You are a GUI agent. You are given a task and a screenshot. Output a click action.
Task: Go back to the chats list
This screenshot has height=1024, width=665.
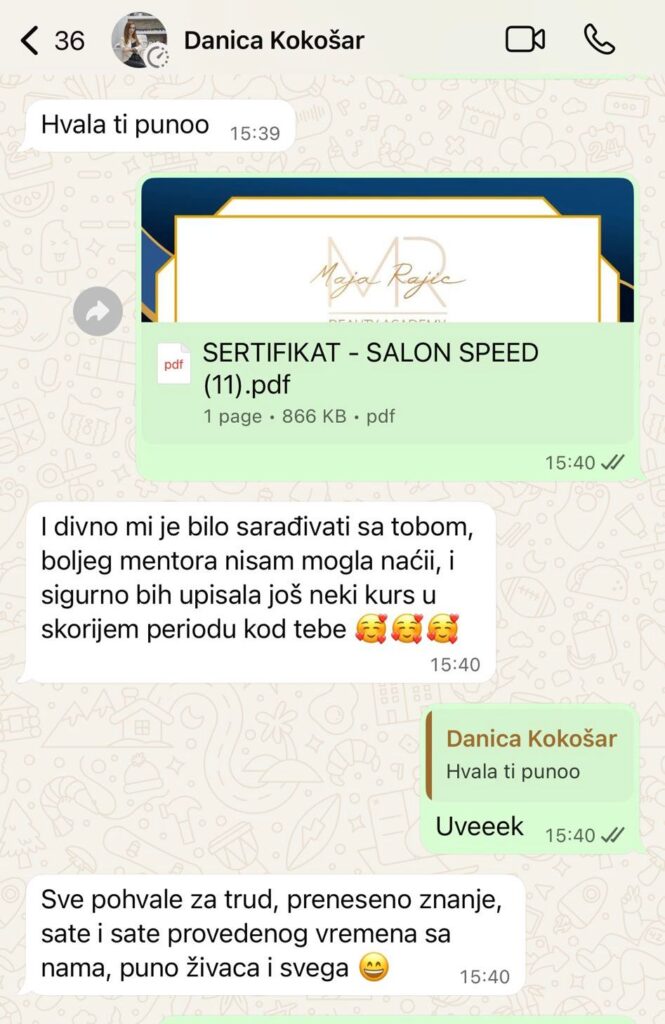[32, 41]
